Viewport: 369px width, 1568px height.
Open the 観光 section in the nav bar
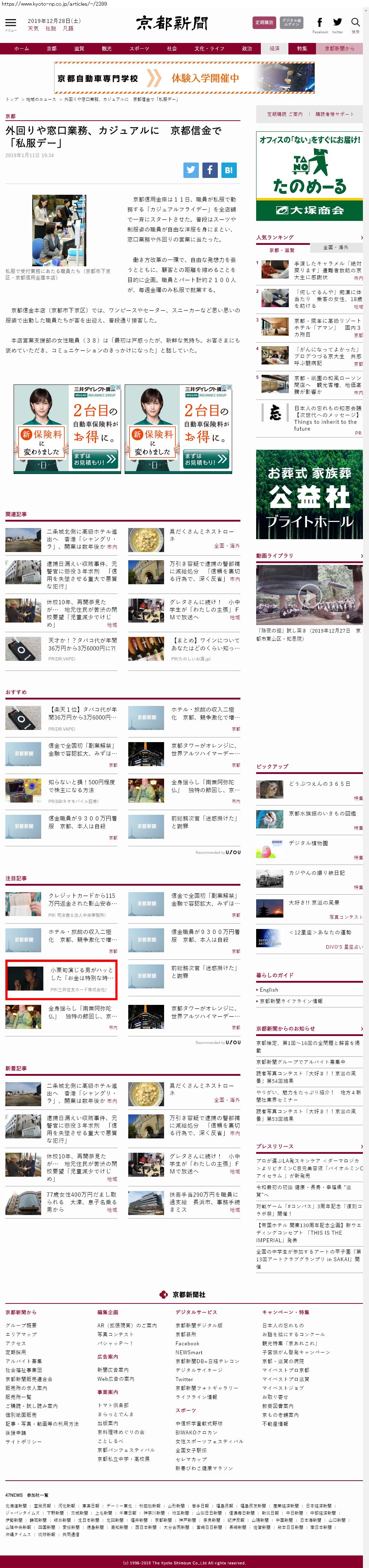106,49
